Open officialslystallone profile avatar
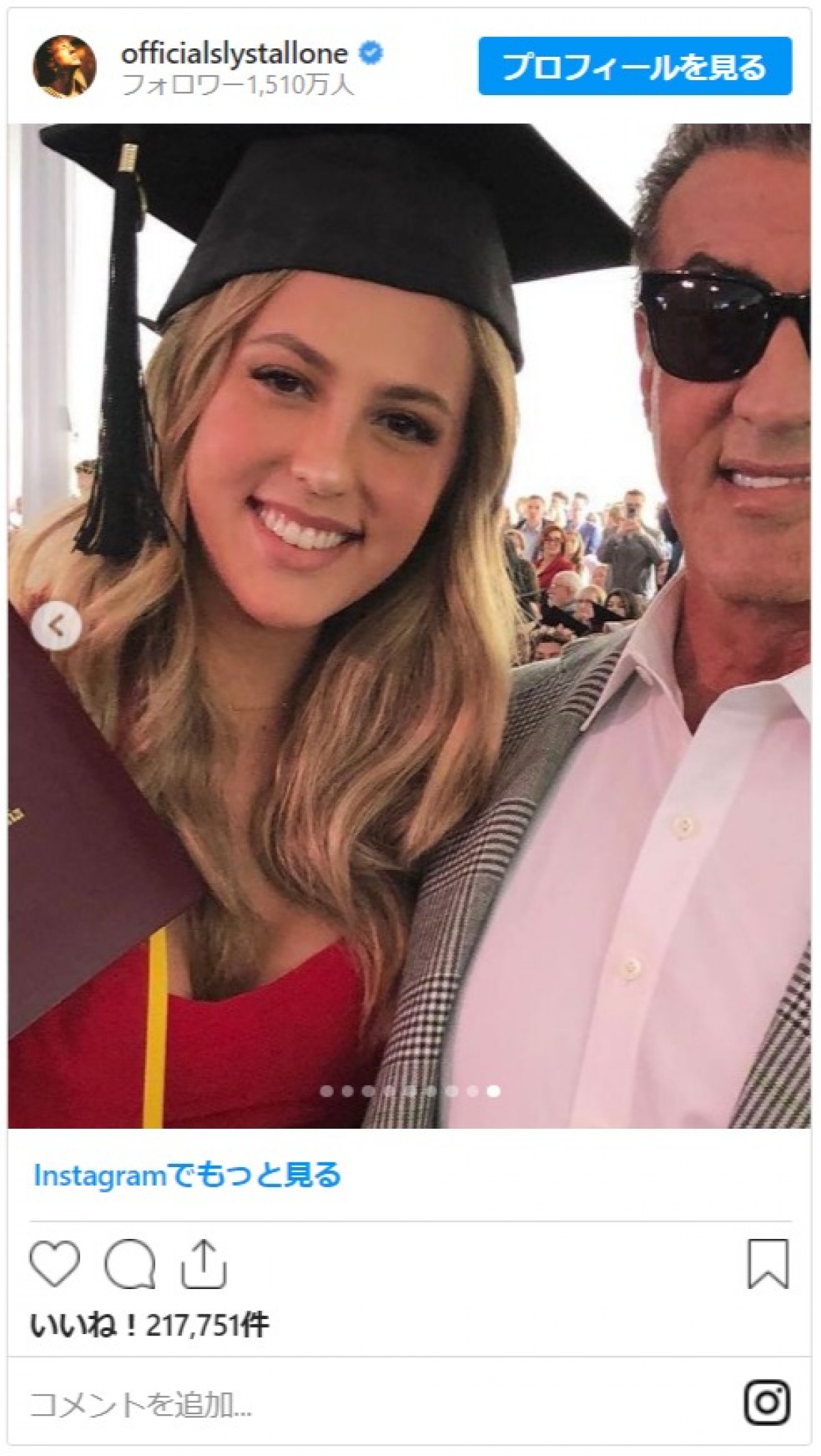The image size is (821, 1456). [64, 66]
